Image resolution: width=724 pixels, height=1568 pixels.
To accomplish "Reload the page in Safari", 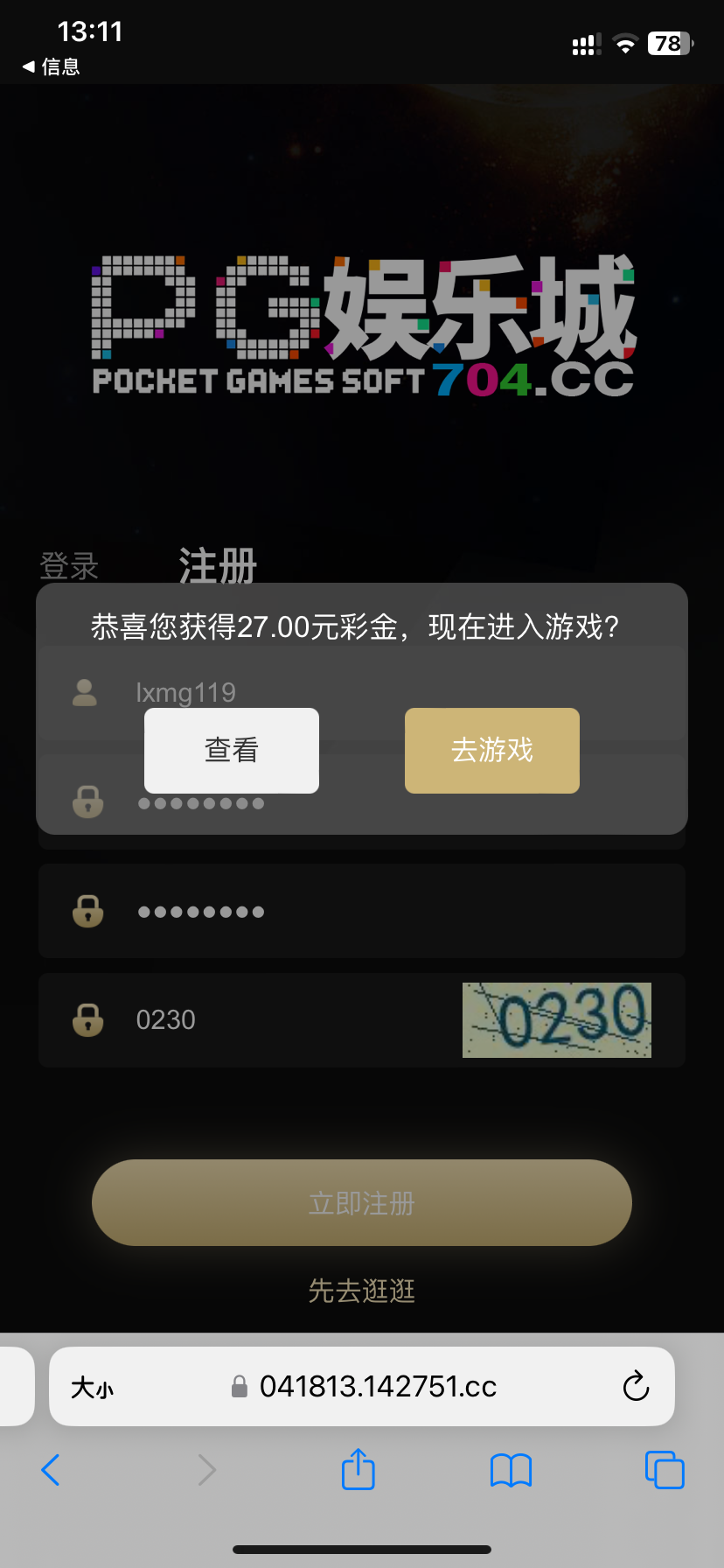I will tap(636, 1386).
